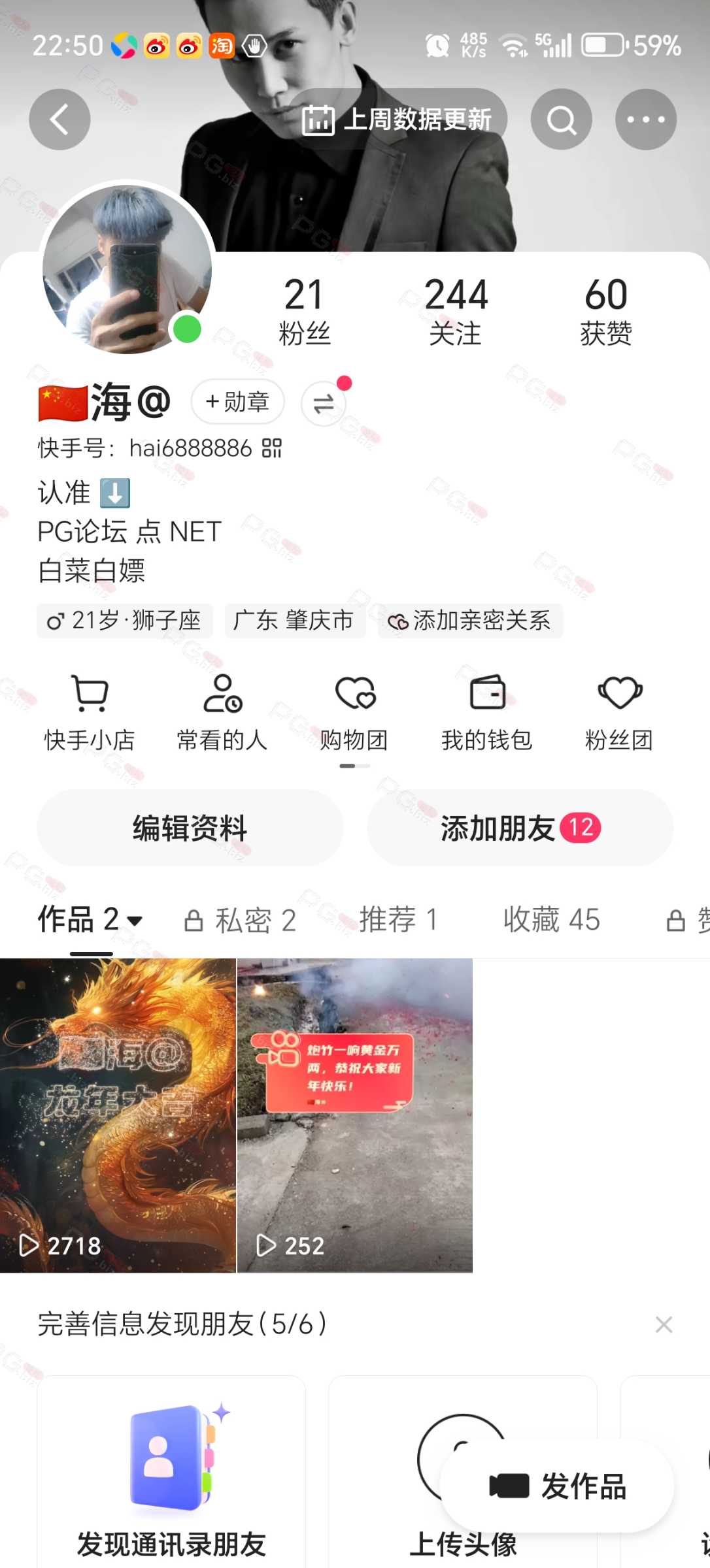Open 常看的人
710x1568 pixels.
point(222,713)
